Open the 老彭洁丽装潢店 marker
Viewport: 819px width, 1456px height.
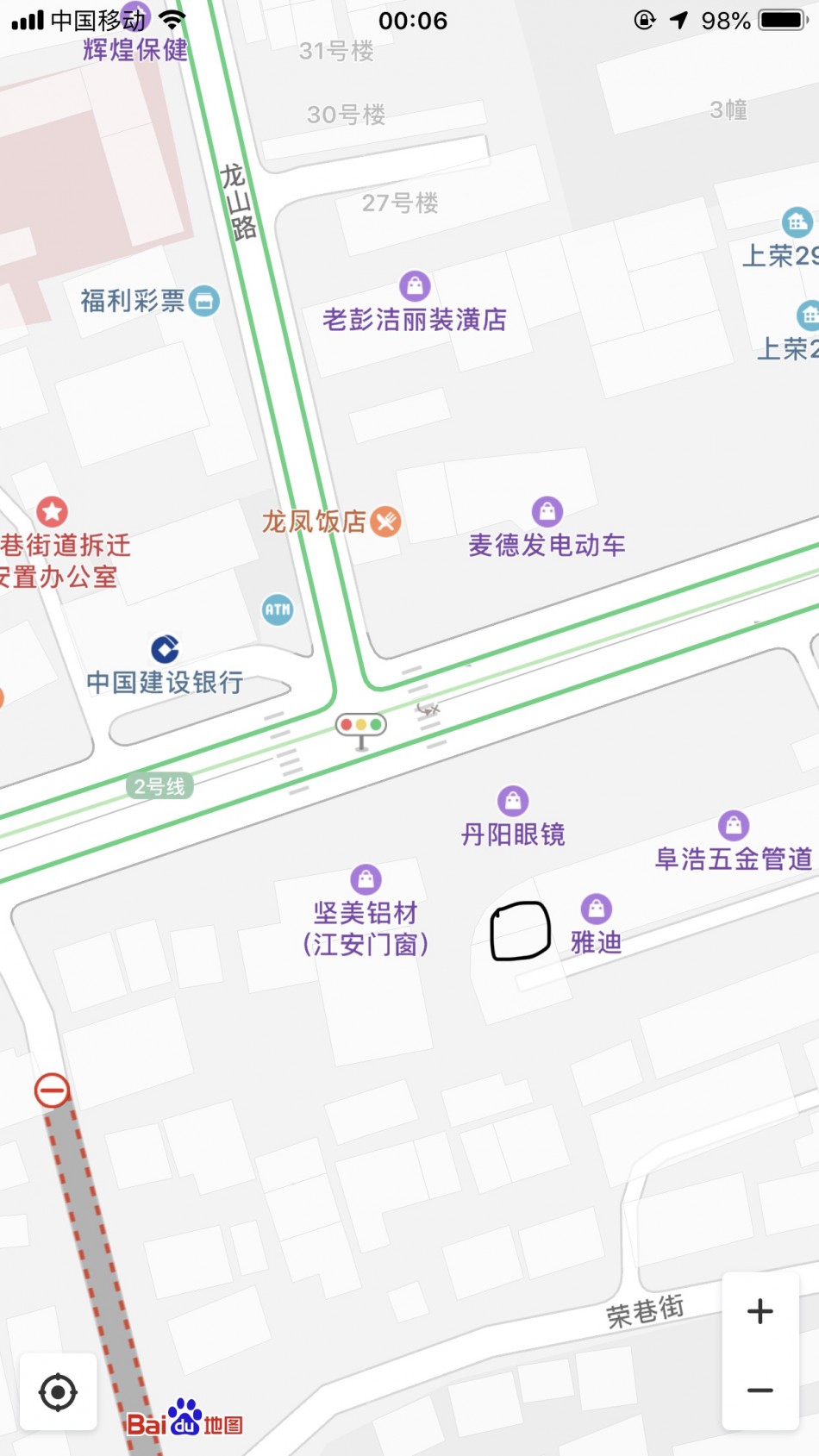415,286
